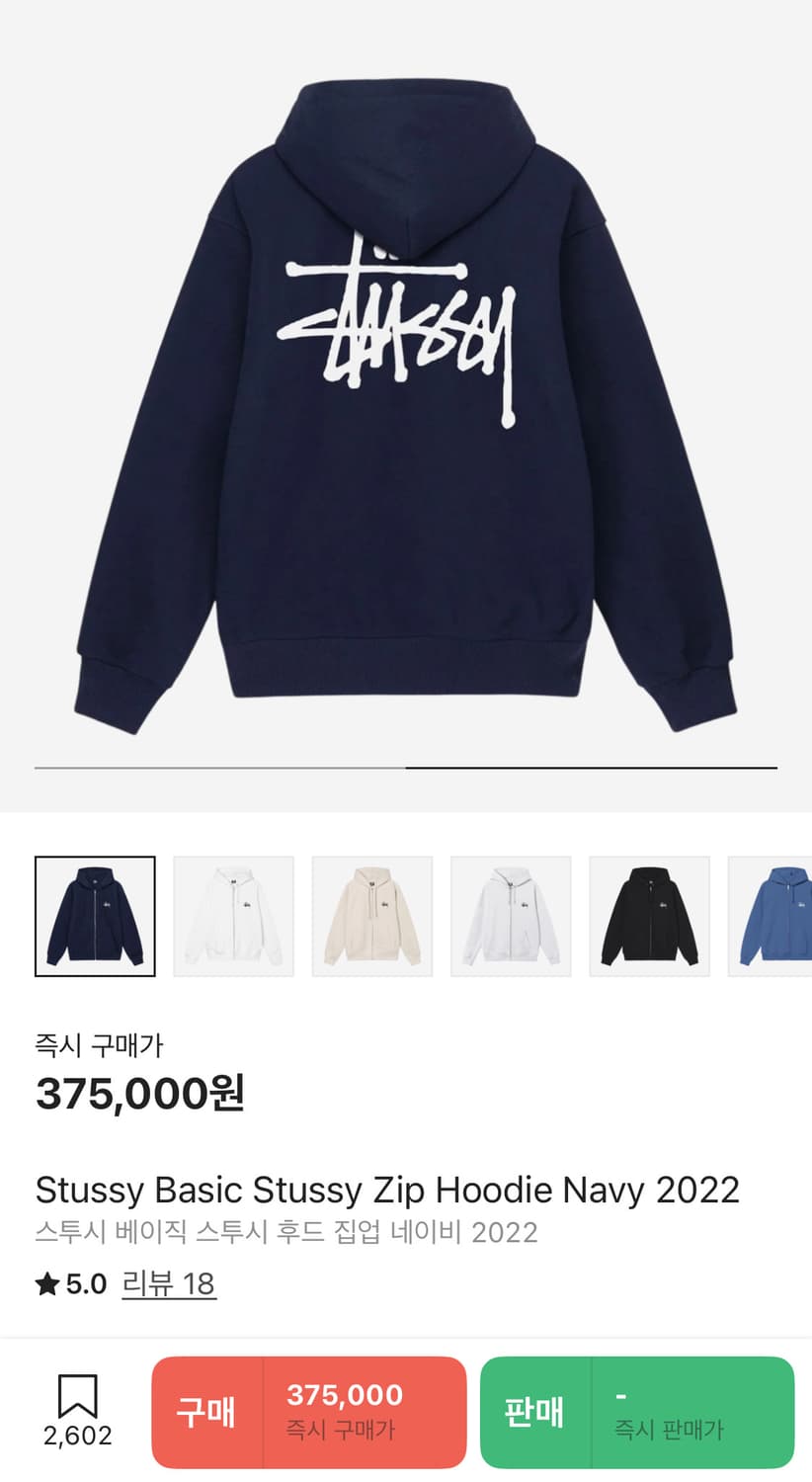Screen dimensions: 812x1482
Task: Click the main Stussy hoodie product image
Action: pos(406,395)
